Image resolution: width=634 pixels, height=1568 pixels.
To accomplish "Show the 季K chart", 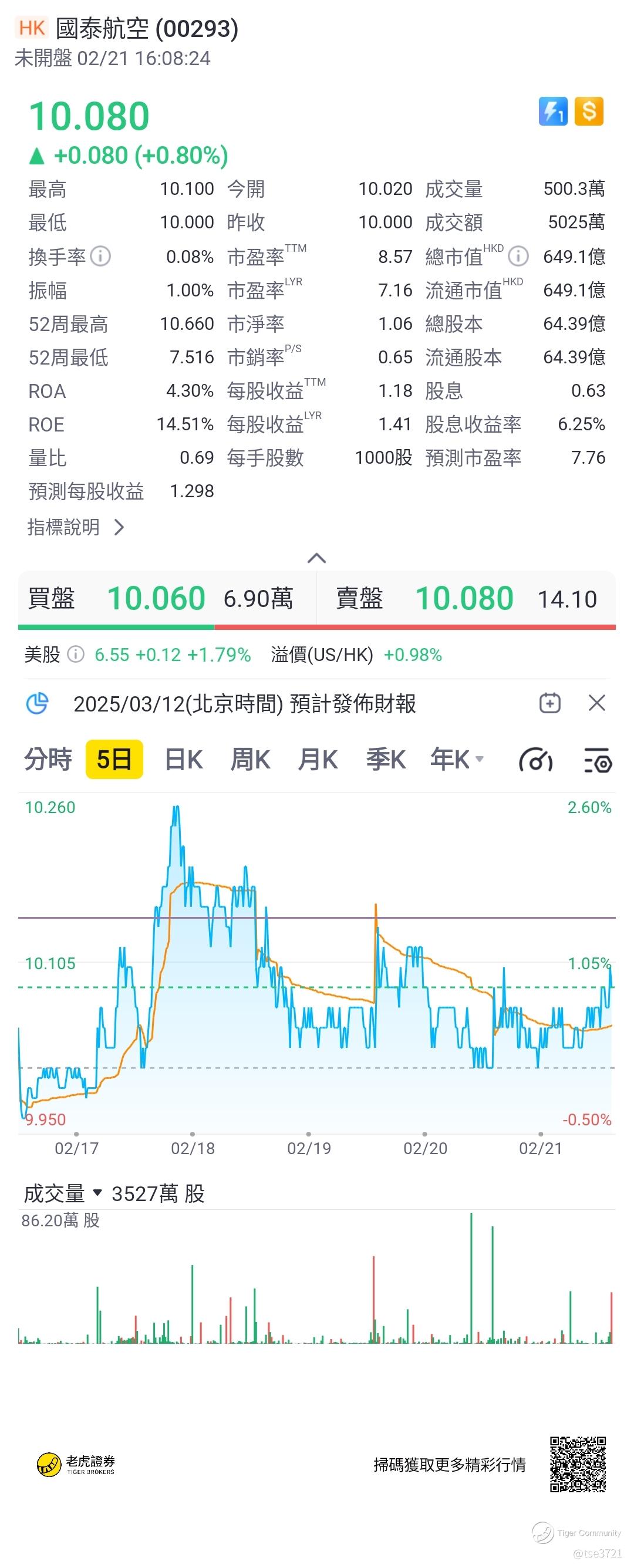I will tap(385, 760).
